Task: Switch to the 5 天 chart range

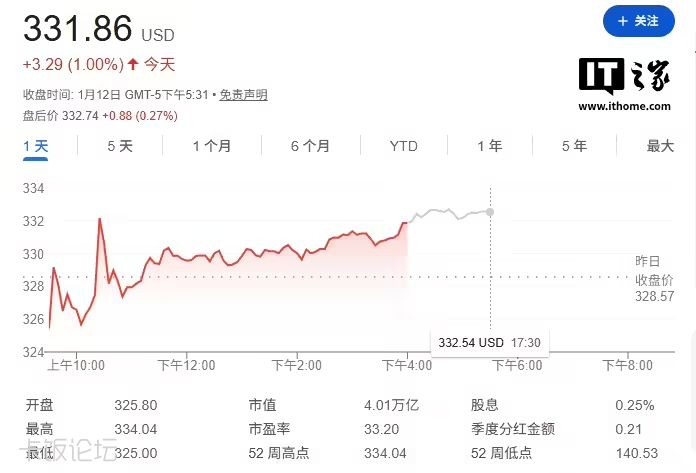Action: click(120, 146)
